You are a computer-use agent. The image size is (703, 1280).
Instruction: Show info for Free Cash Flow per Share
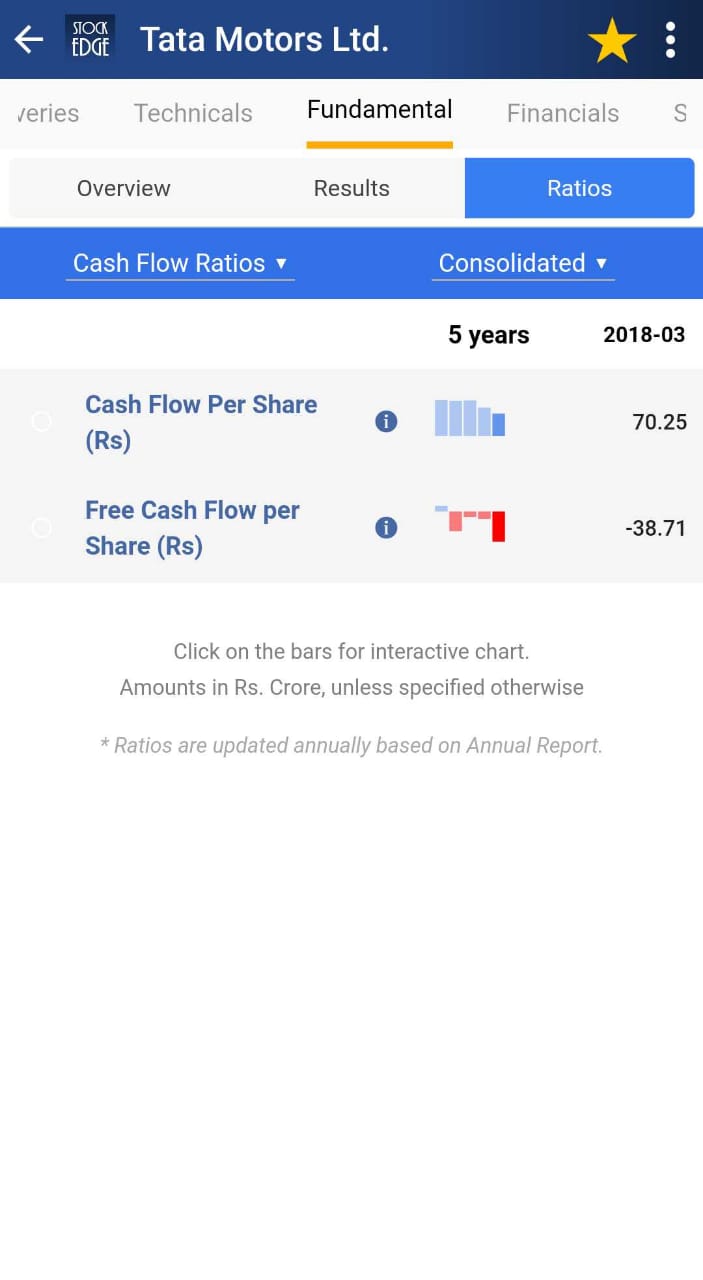386,528
